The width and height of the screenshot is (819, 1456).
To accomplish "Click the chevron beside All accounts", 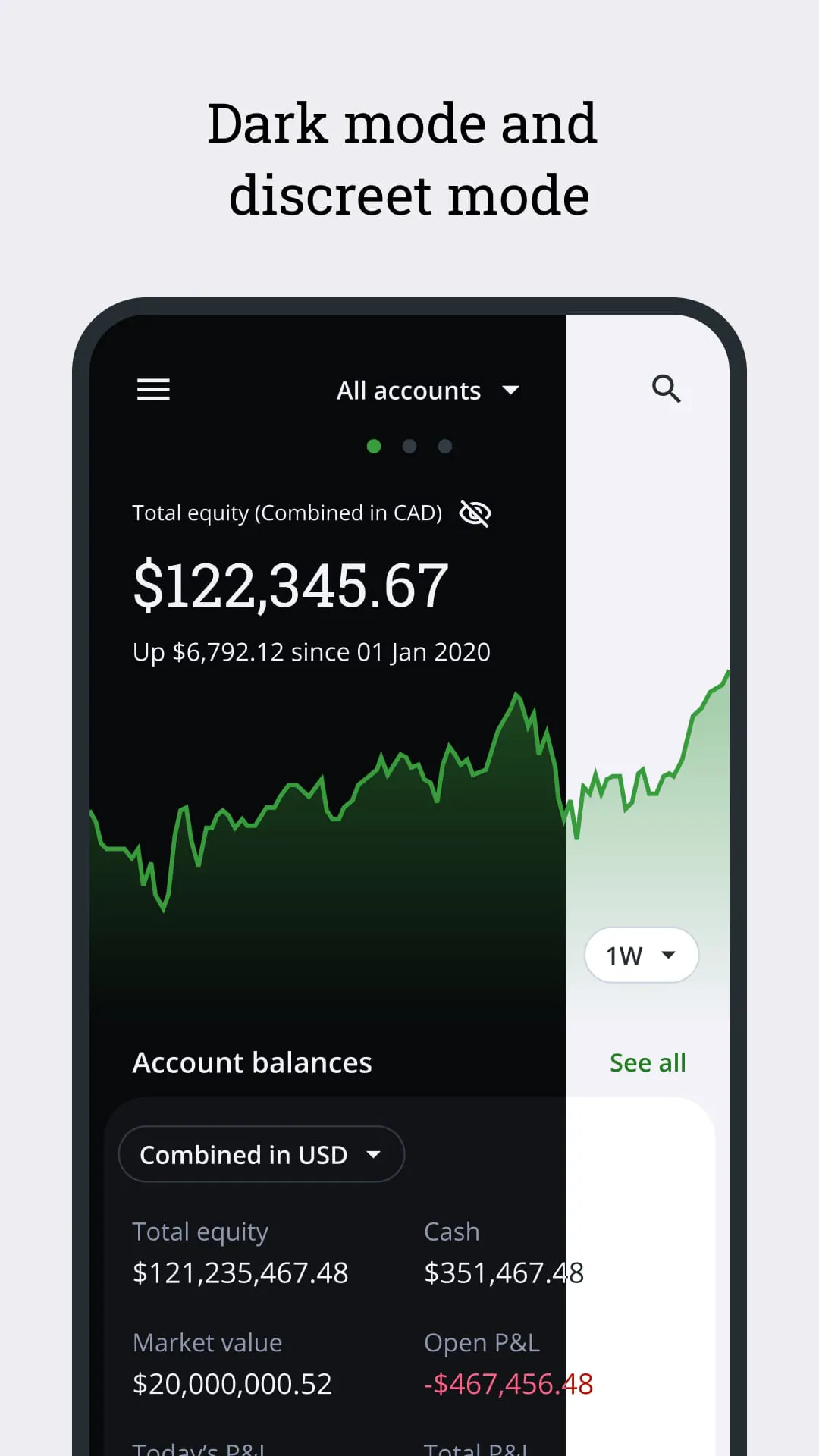I will pyautogui.click(x=511, y=391).
